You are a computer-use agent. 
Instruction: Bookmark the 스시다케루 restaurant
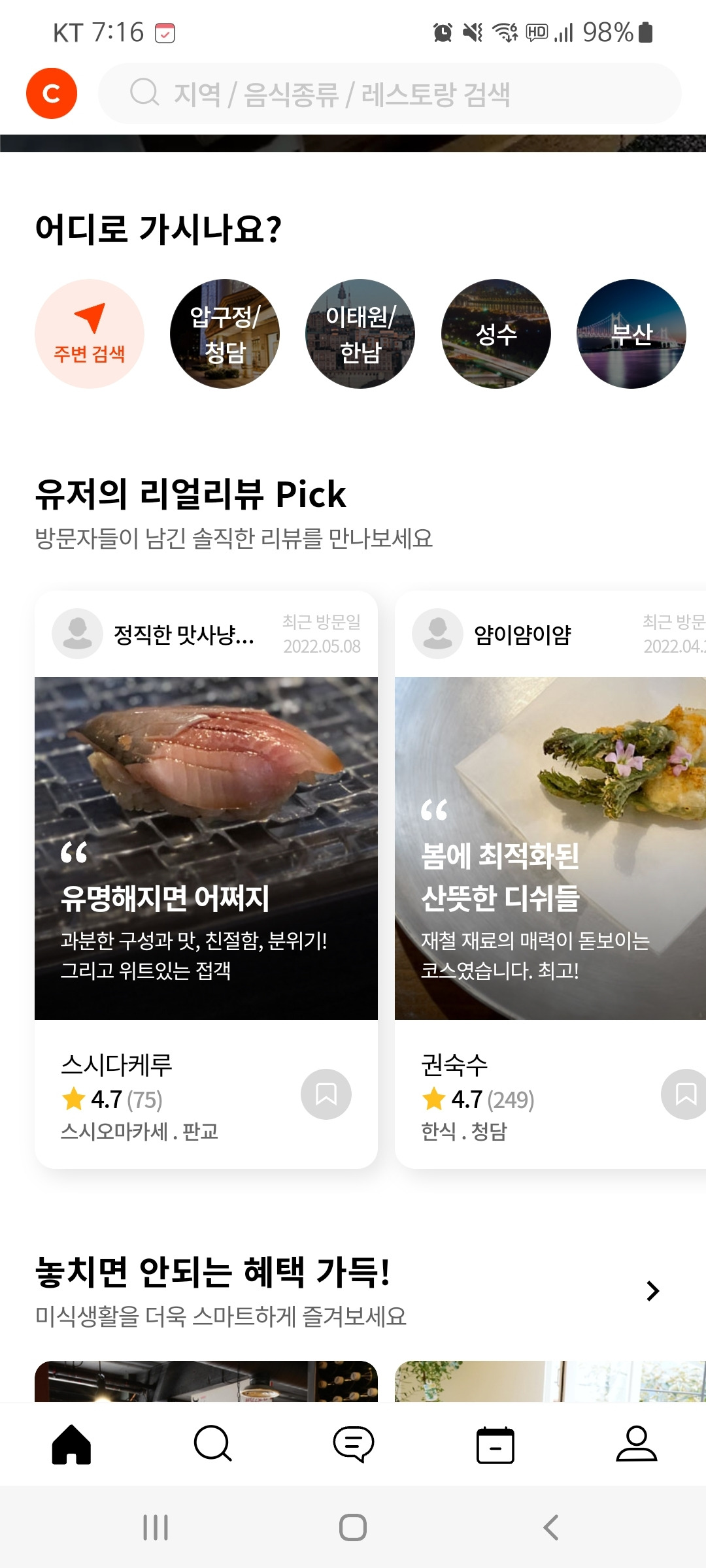pyautogui.click(x=326, y=1094)
